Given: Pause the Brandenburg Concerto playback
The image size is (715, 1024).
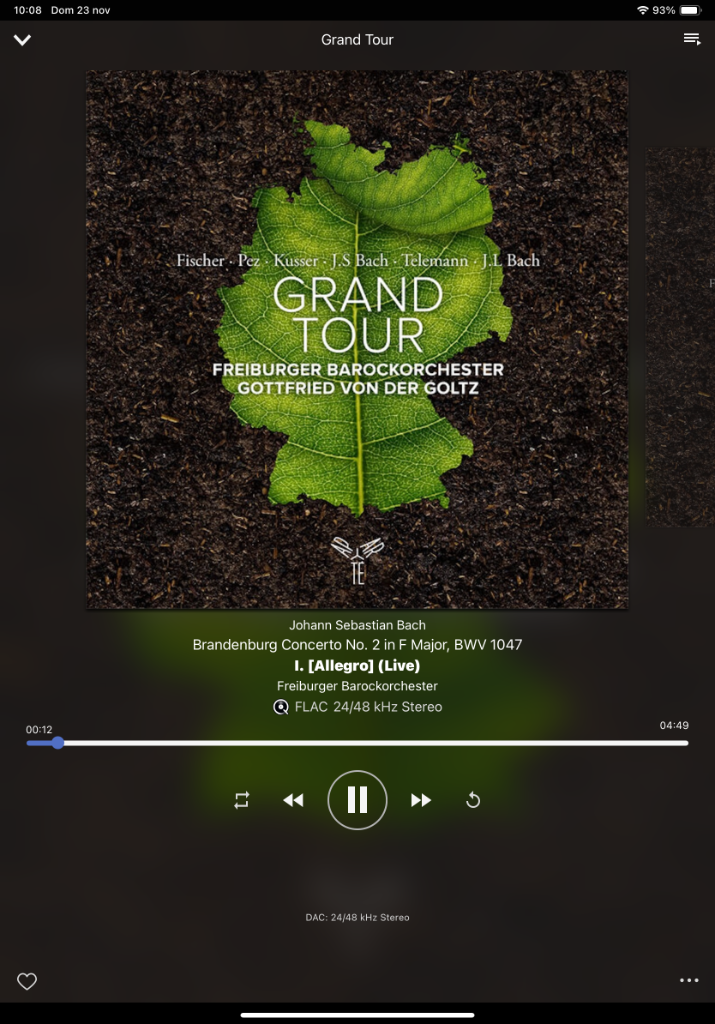Looking at the screenshot, I should [x=357, y=800].
